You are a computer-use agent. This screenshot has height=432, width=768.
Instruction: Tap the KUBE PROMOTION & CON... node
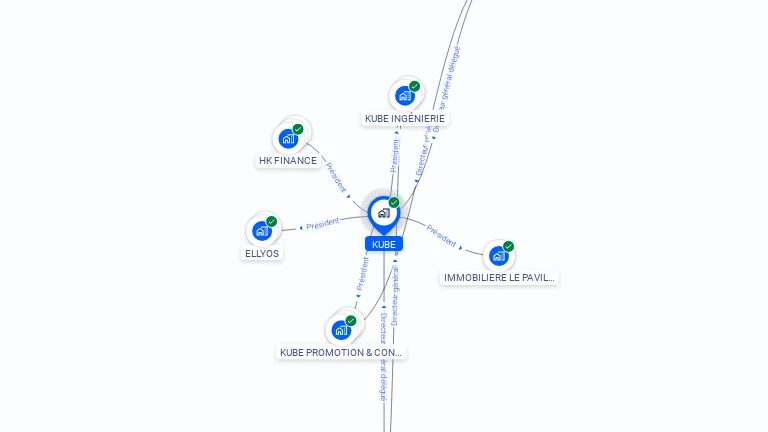pyautogui.click(x=341, y=329)
